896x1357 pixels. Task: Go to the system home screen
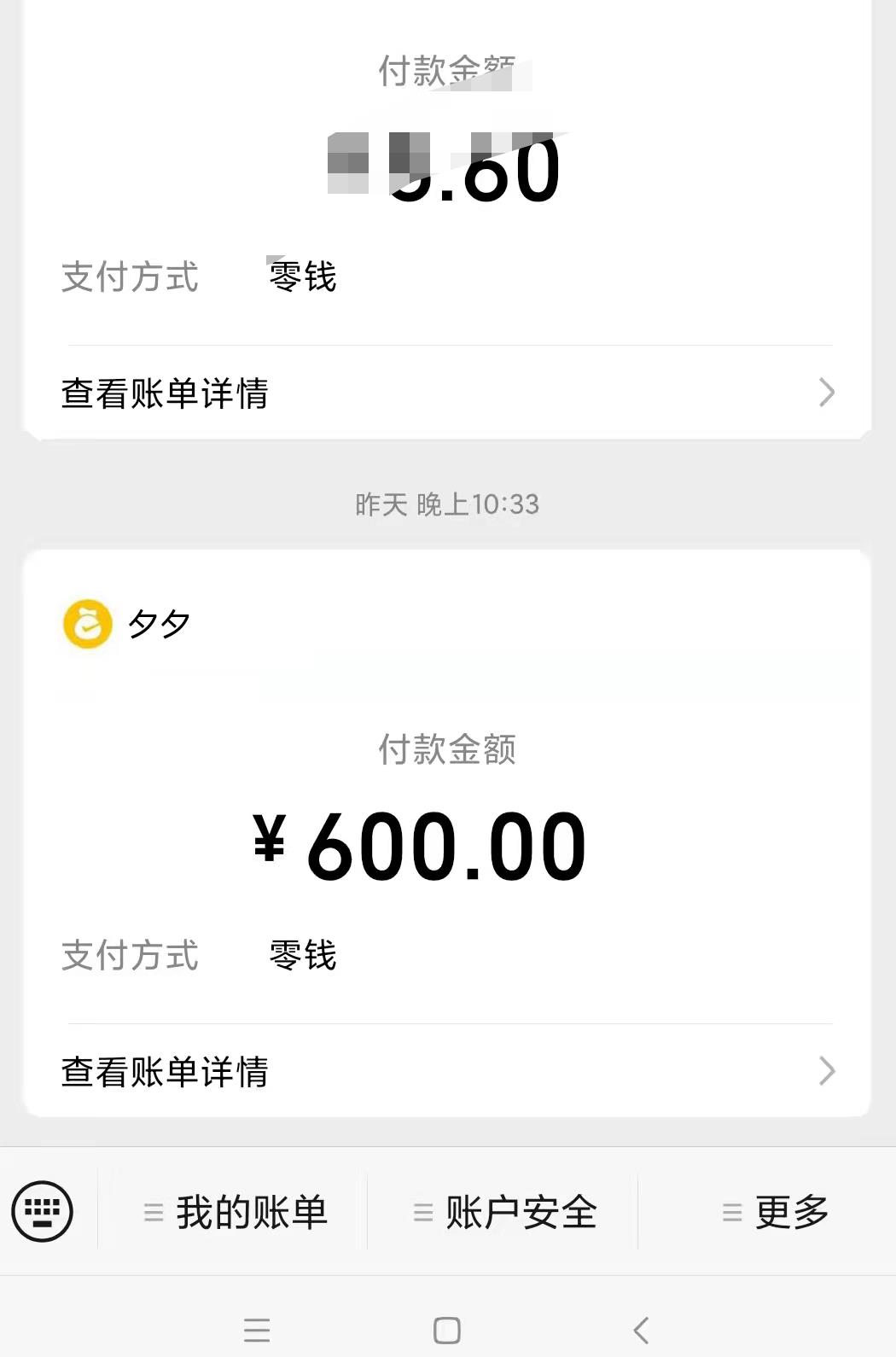click(x=447, y=1330)
